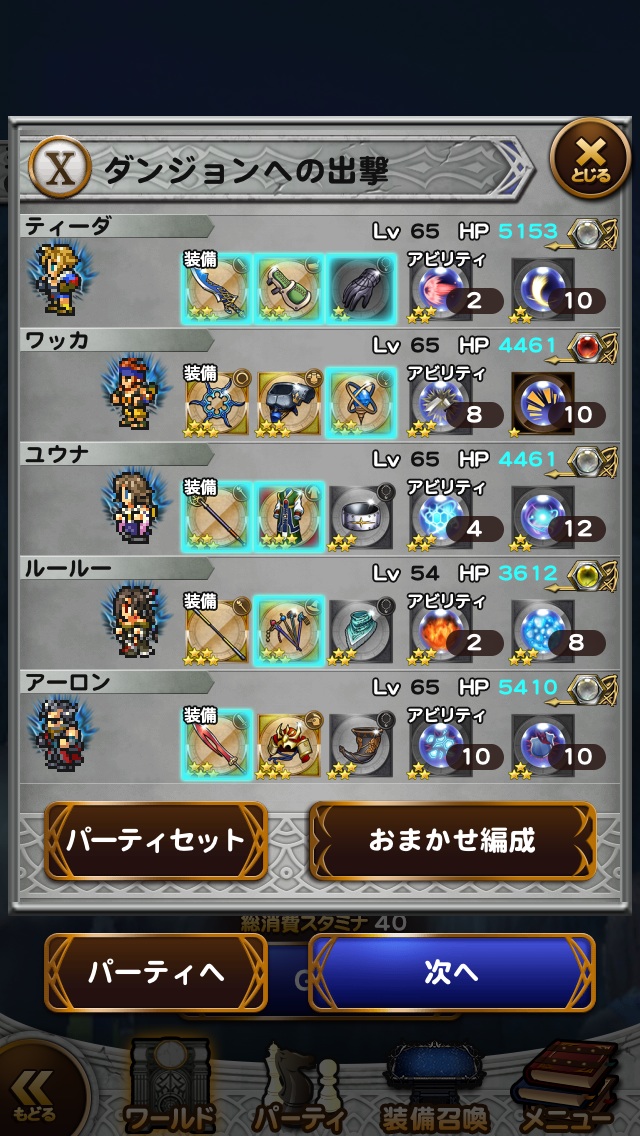Tap おまかせ編成 auto-formation button

pos(452,840)
